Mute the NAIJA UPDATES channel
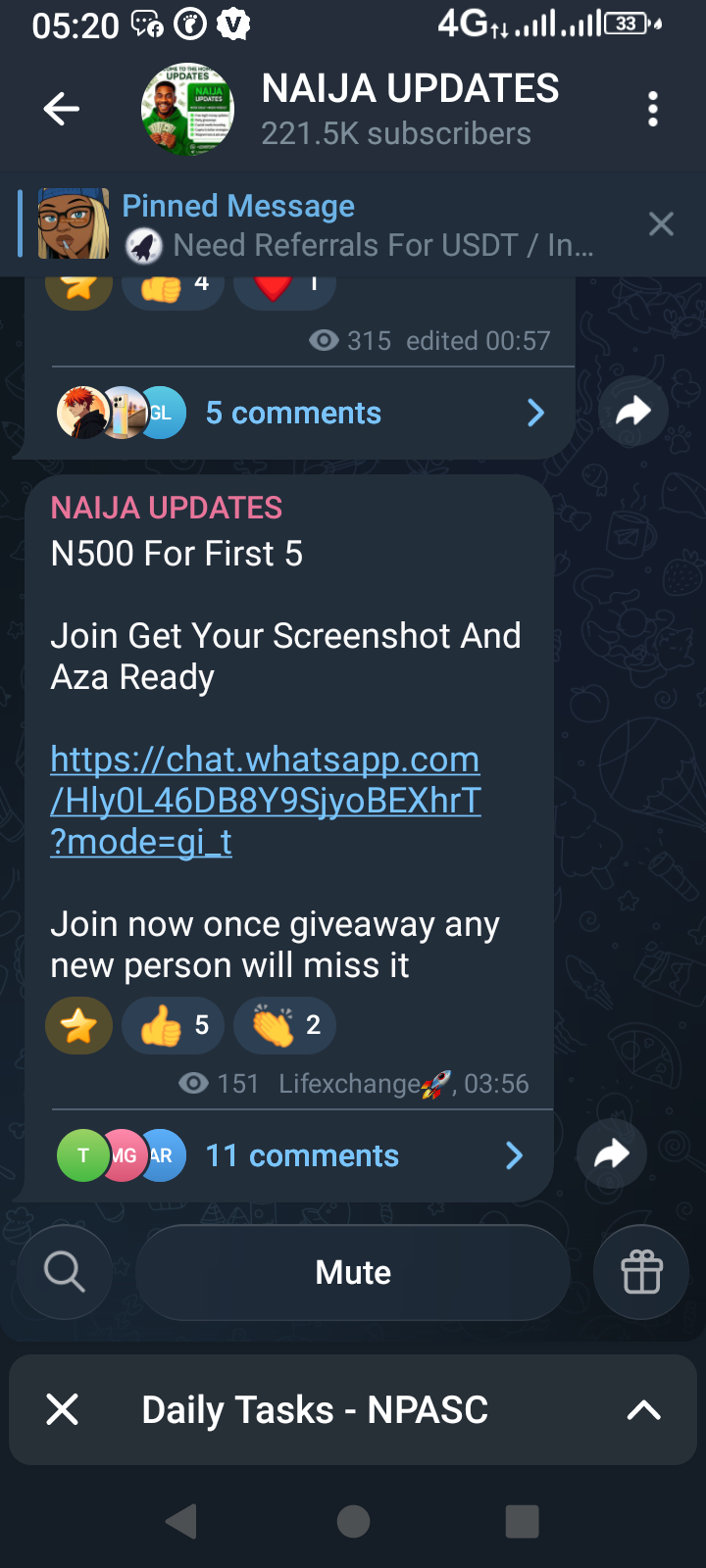 [x=353, y=1272]
